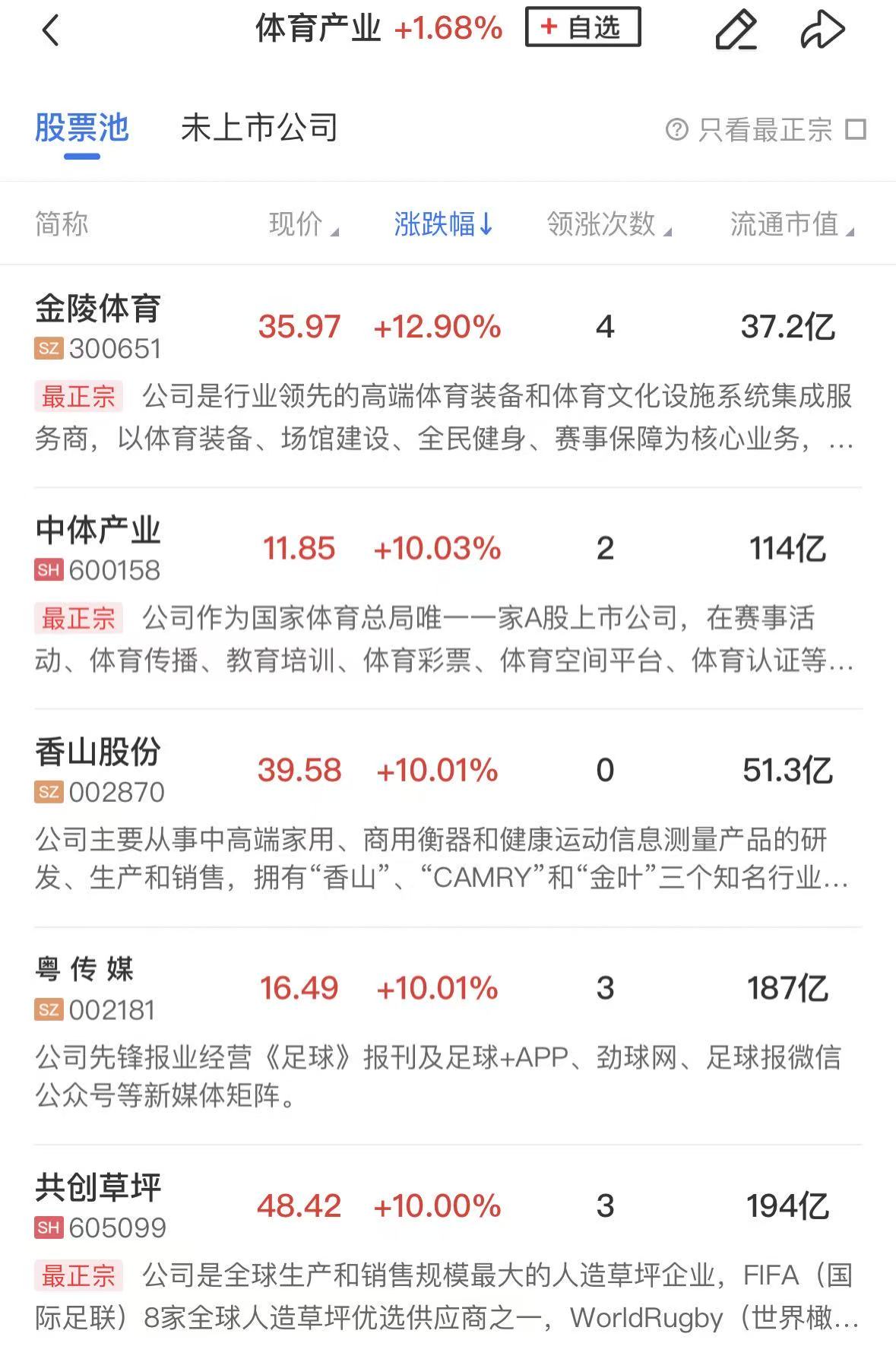Open the 共创草坪 stock row

(x=98, y=1187)
